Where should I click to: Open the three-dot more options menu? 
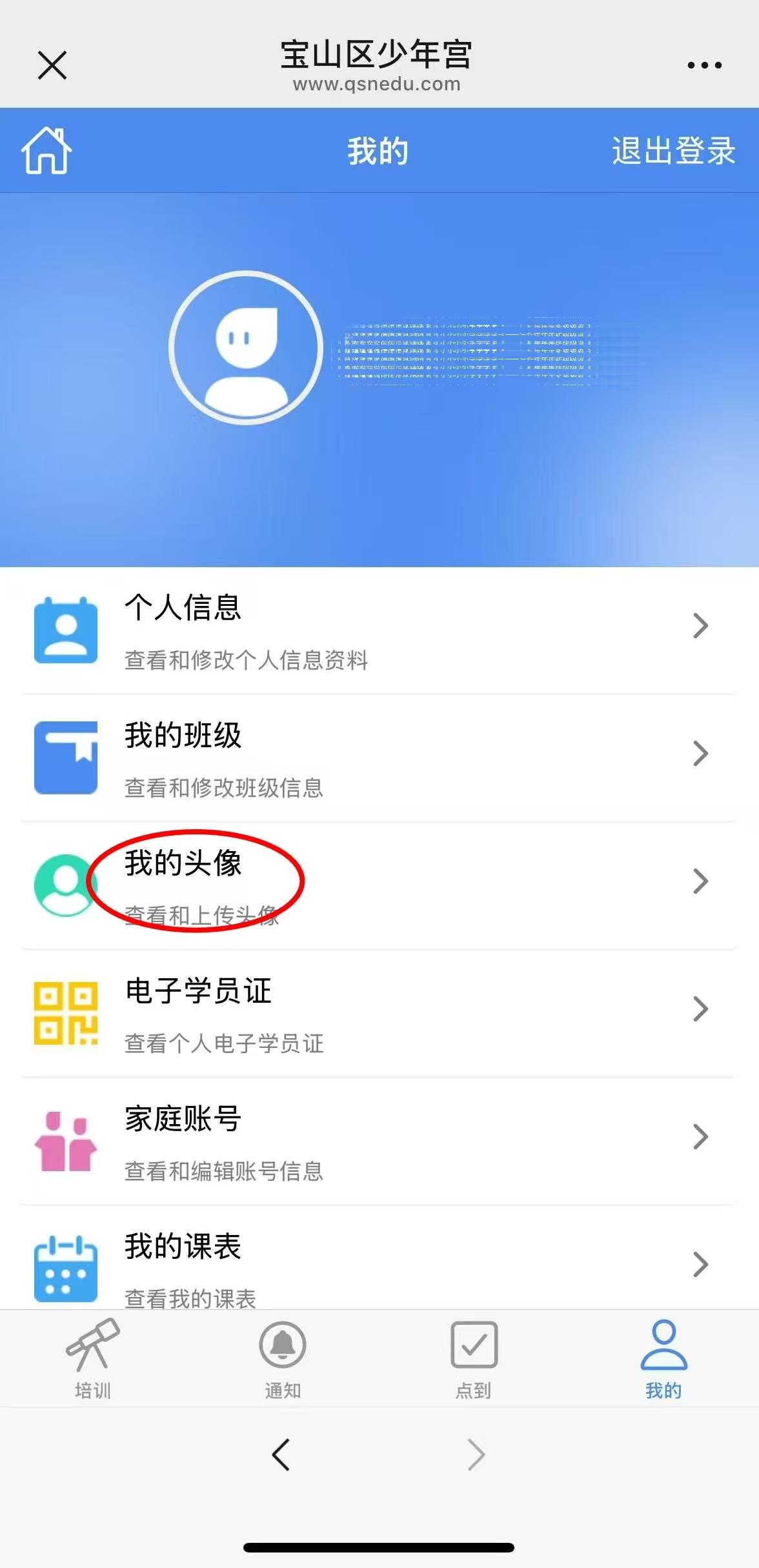[704, 65]
